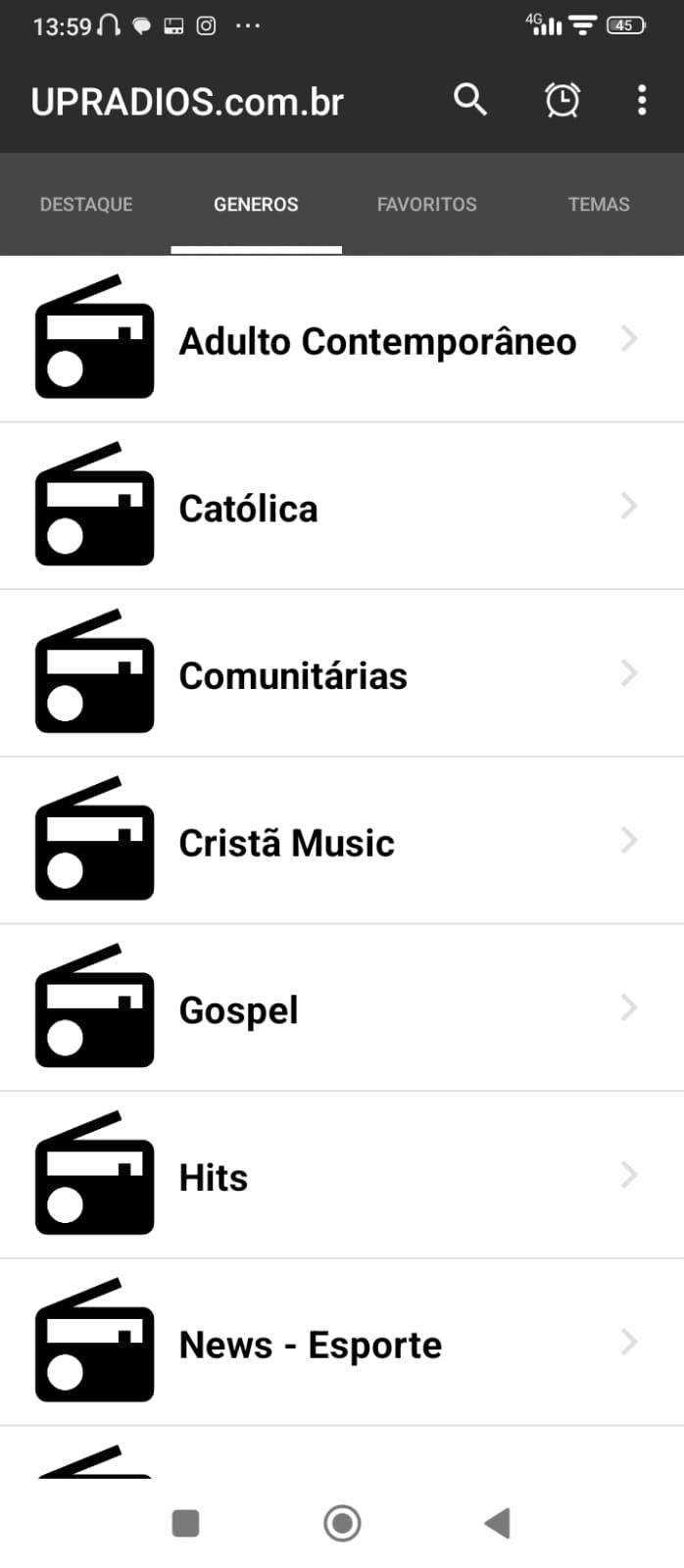This screenshot has height=1568, width=684.
Task: Open the Hits genre
Action: tap(342, 1175)
